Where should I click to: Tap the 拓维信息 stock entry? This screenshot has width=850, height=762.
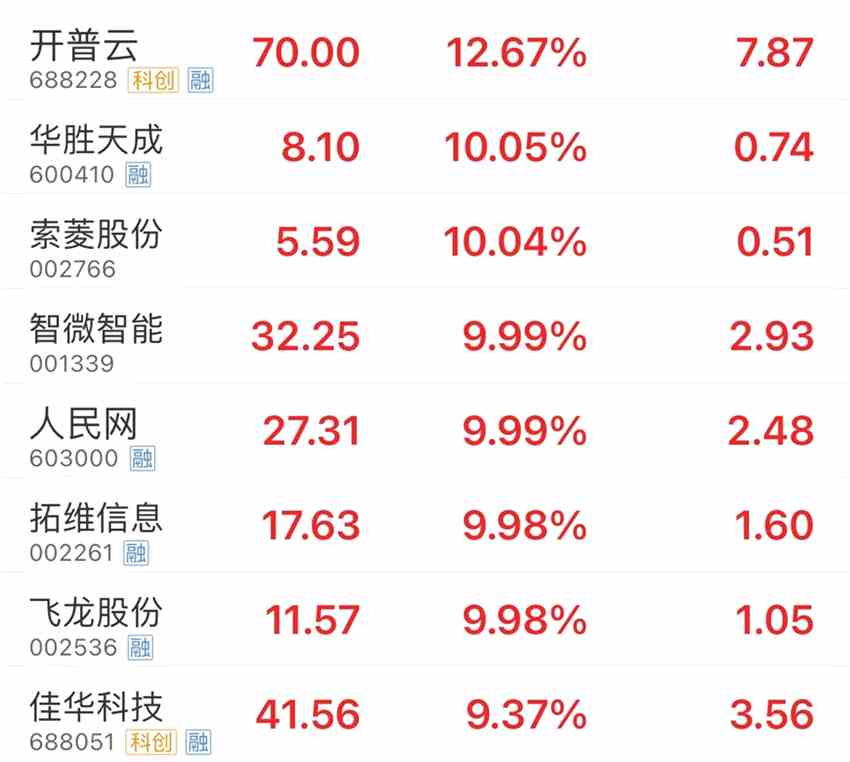click(x=96, y=518)
